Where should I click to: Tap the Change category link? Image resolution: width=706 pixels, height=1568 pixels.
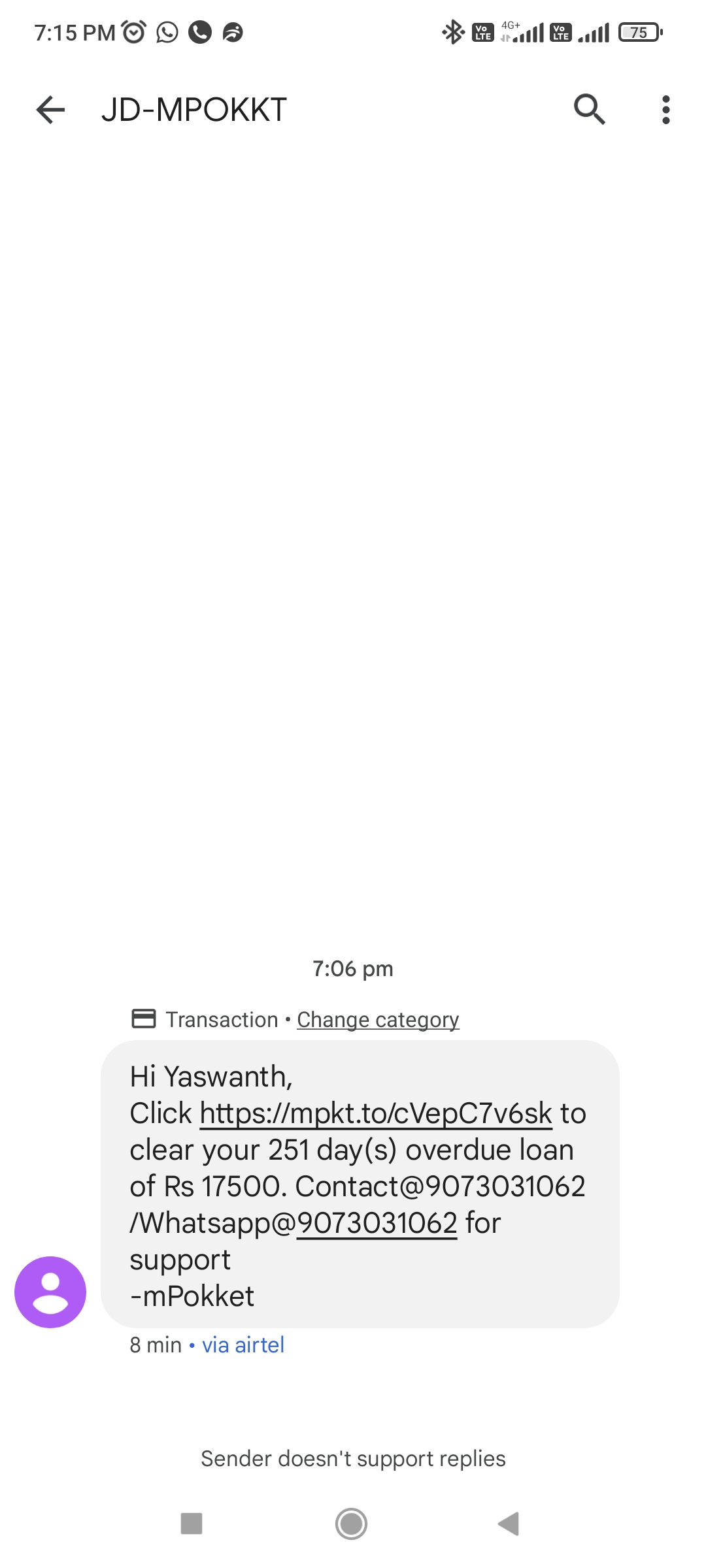tap(378, 1020)
